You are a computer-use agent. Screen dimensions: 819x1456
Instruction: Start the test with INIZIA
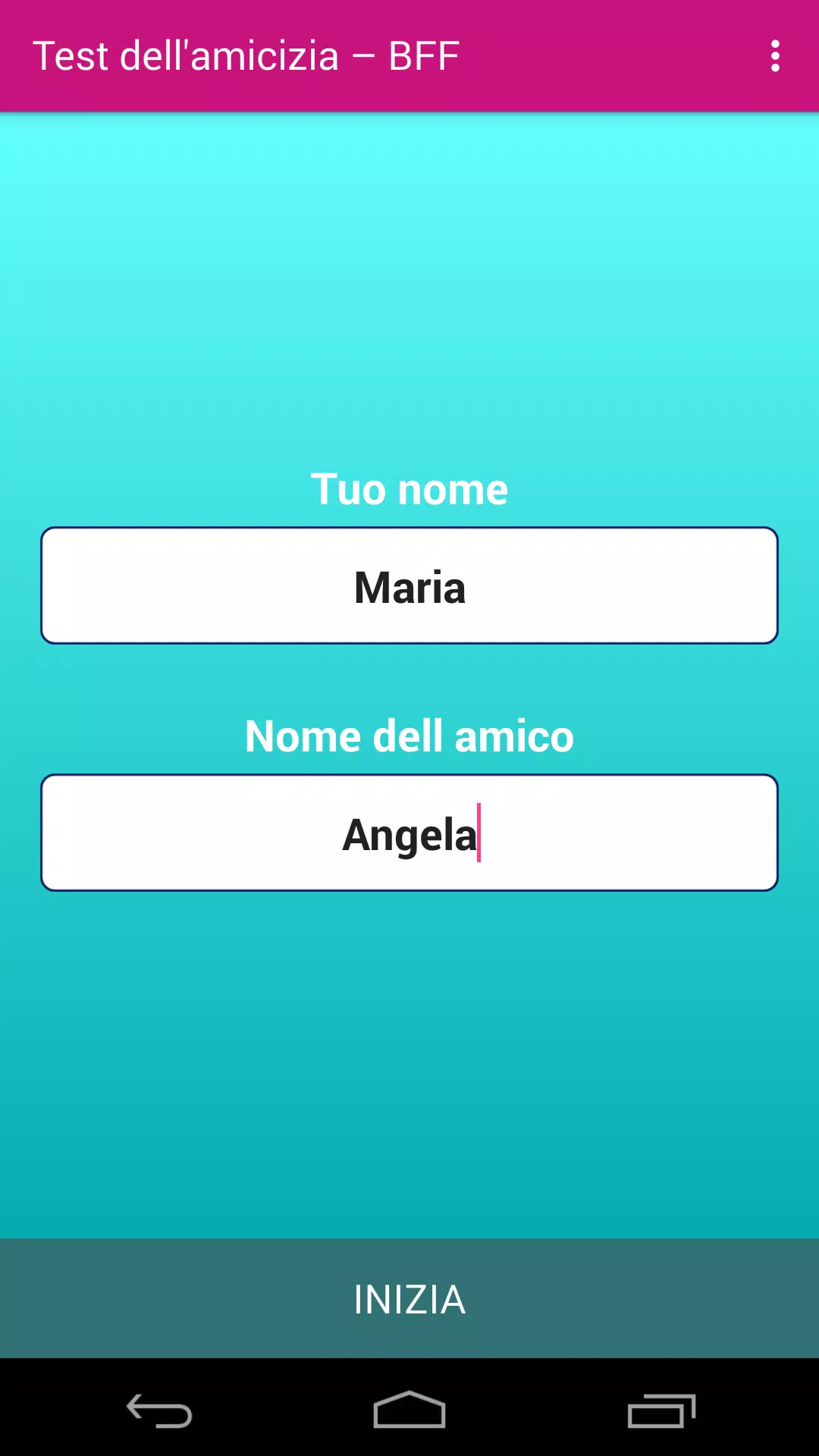tap(409, 1298)
